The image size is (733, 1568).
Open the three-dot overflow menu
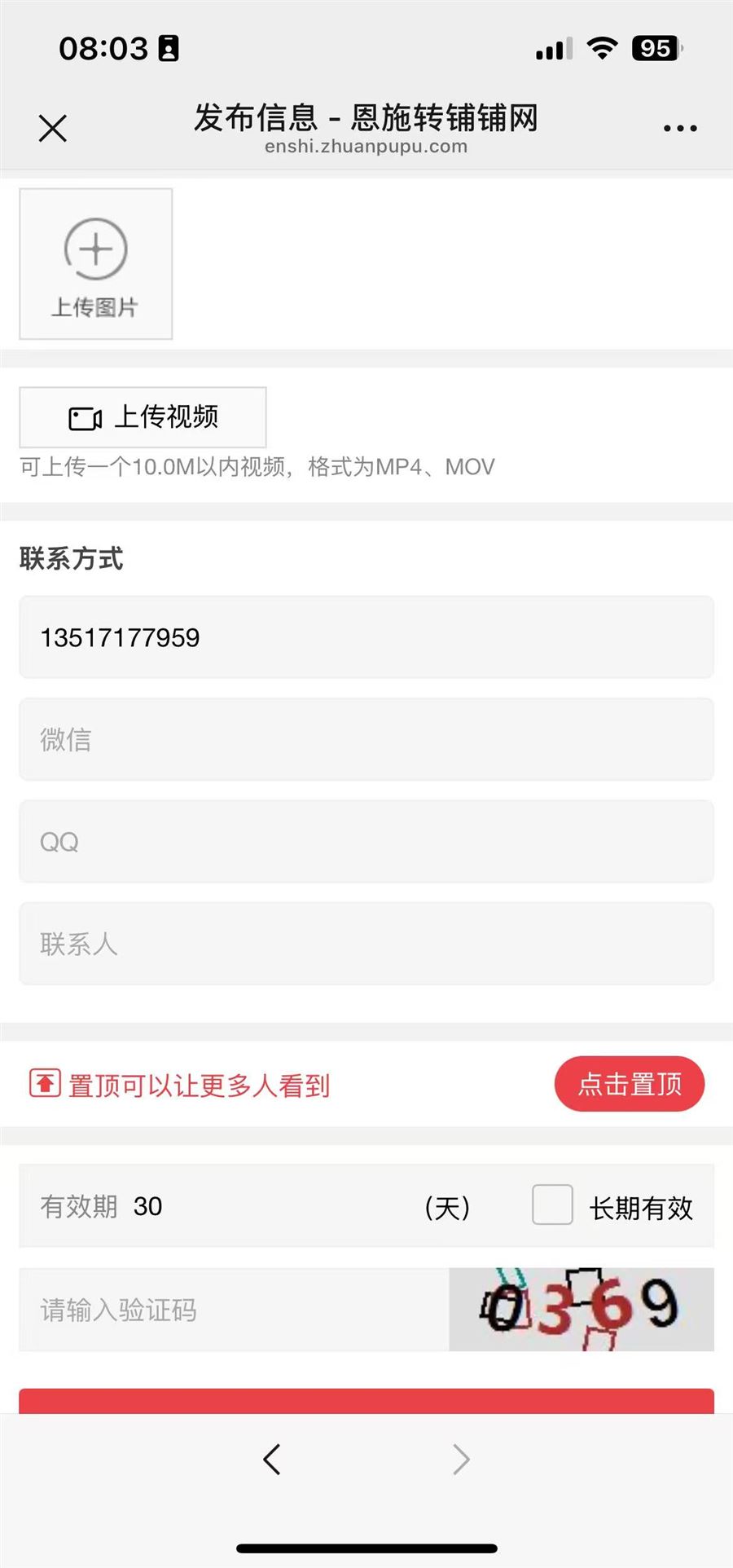tap(679, 128)
